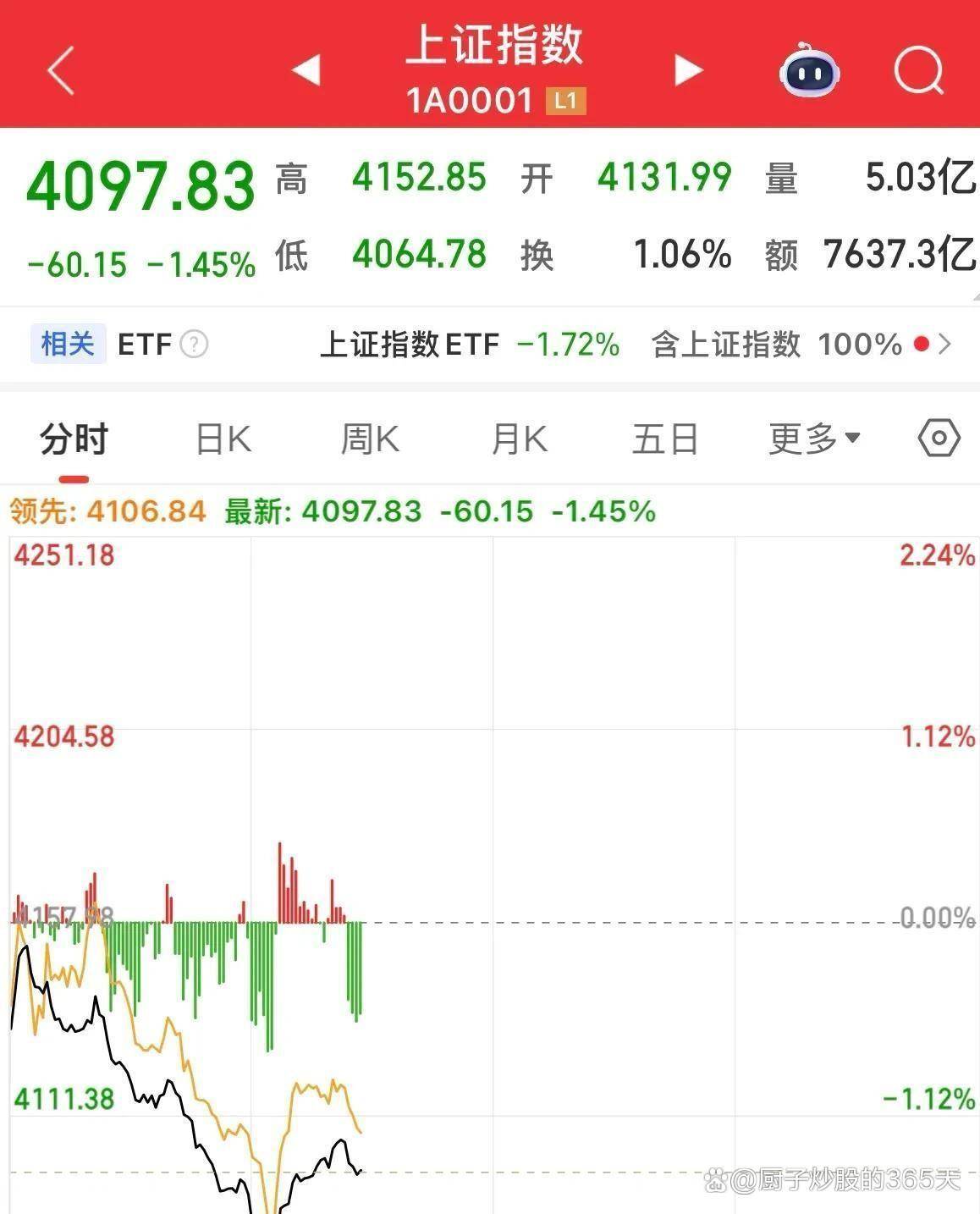
Task: Switch to the 日K tab
Action: (x=223, y=440)
